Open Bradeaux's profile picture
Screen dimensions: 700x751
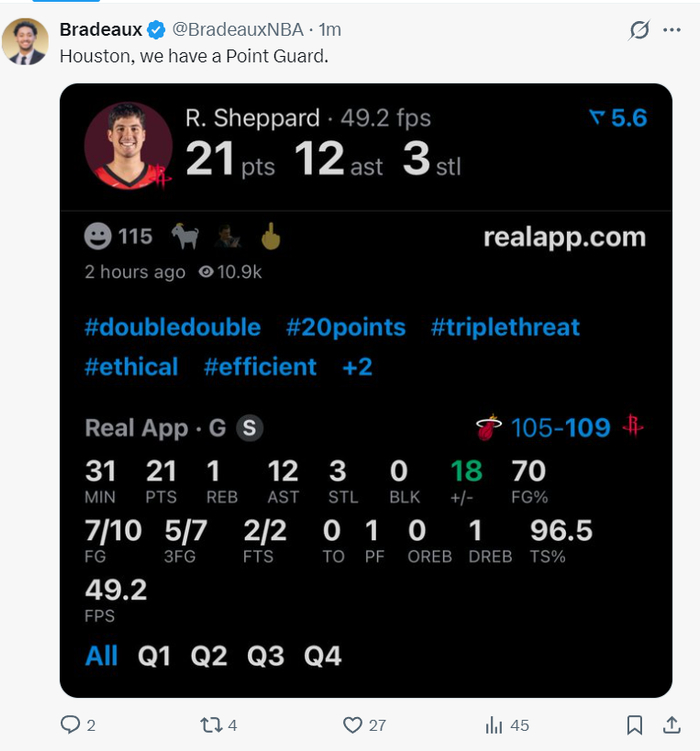point(25,41)
